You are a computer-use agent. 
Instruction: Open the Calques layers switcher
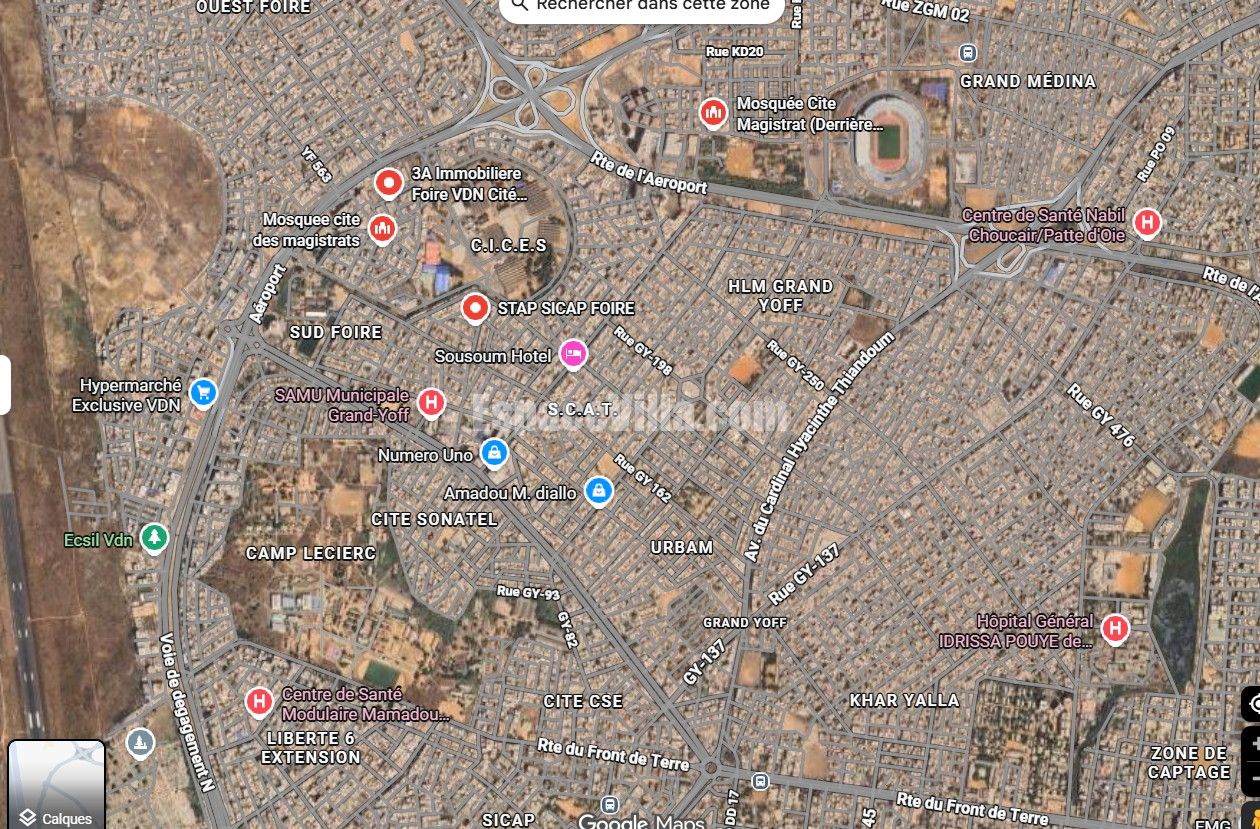56,786
